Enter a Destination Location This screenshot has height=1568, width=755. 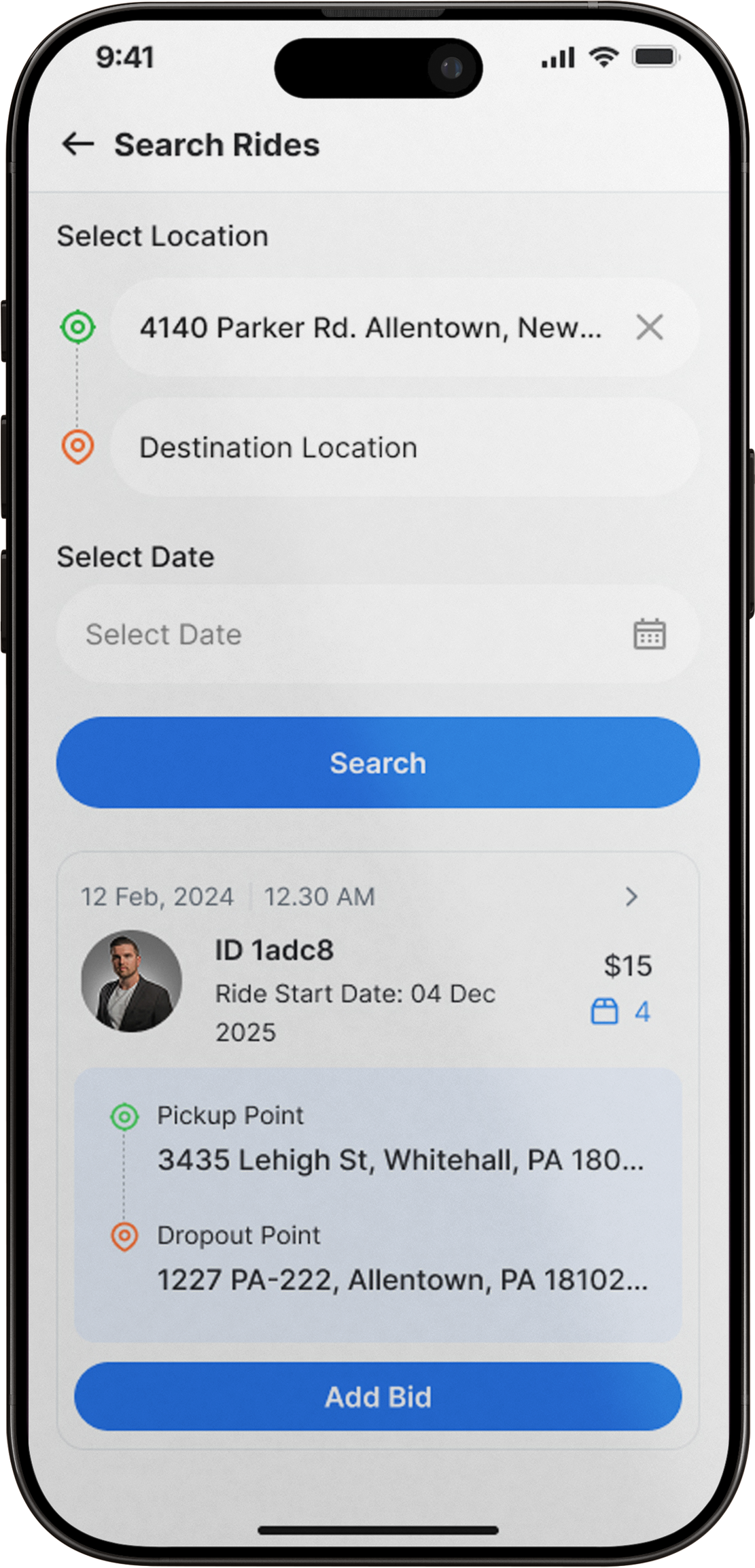[404, 447]
